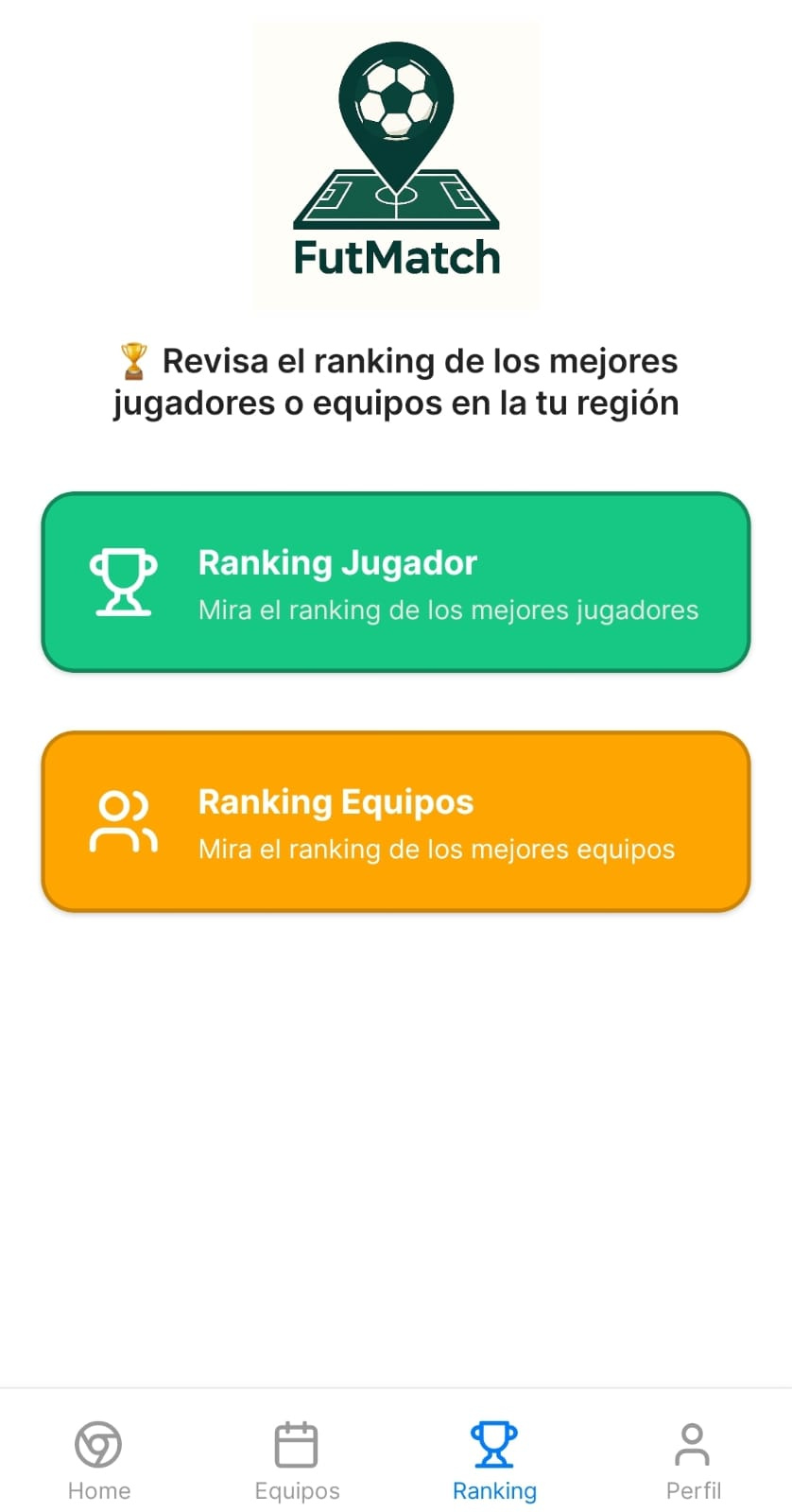Tap the trophy emoji in the heading
792x1512 pixels.
click(135, 360)
